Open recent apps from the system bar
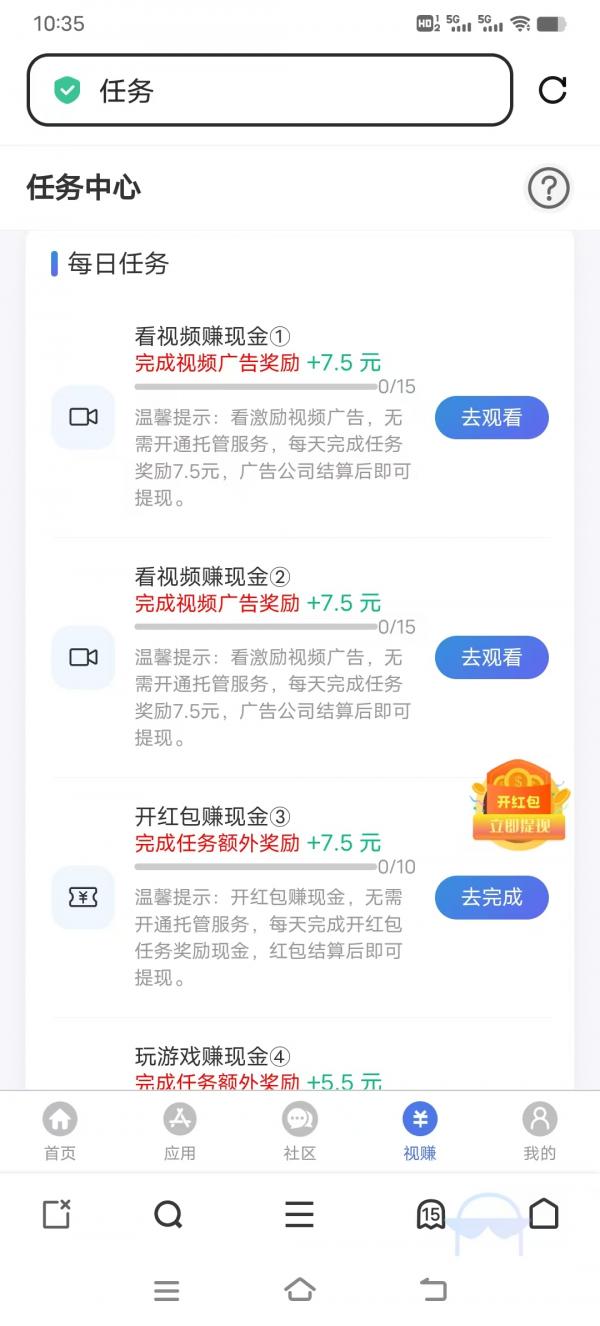The height and width of the screenshot is (1326, 600). click(x=167, y=1290)
